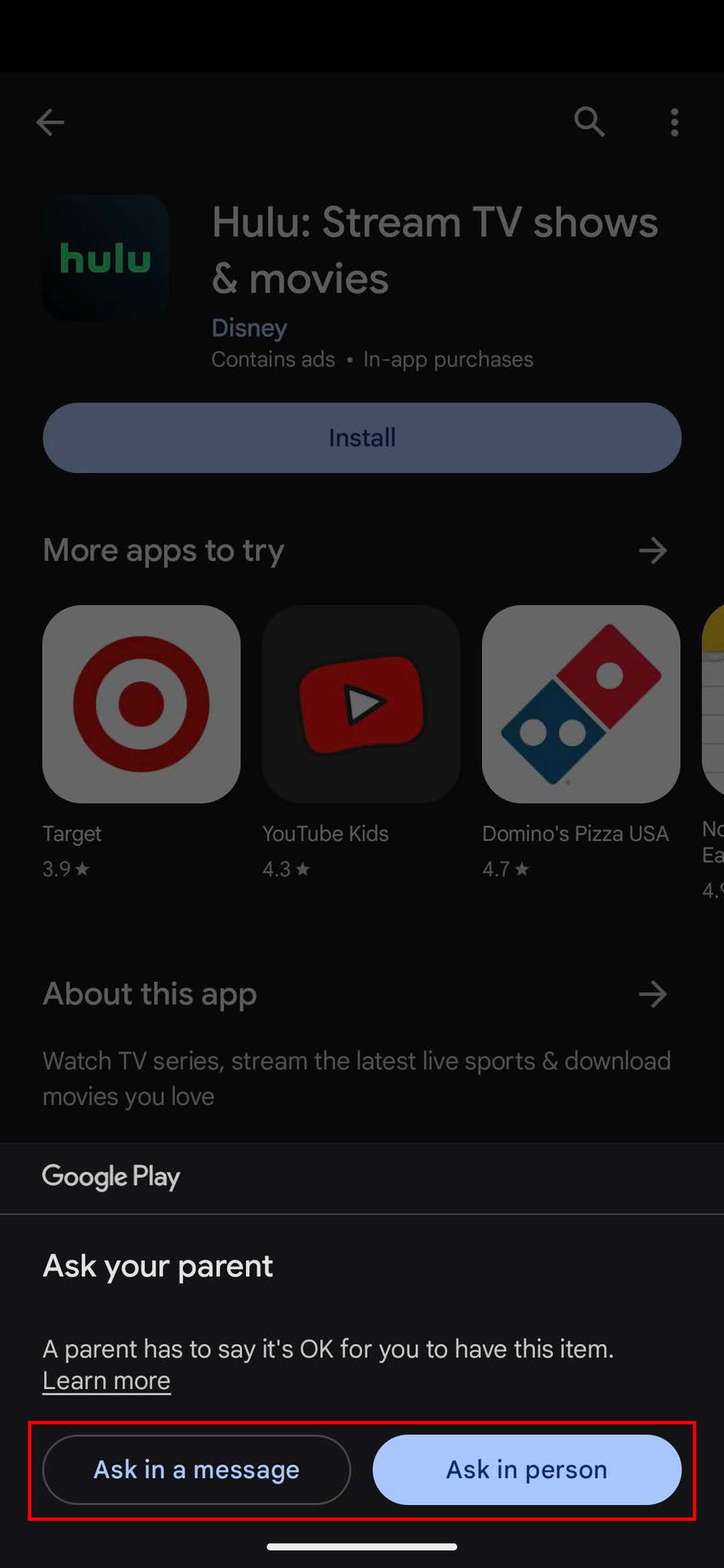Screen dimensions: 724x1568
Task: Go back using the arrow icon
Action: pyautogui.click(x=51, y=122)
